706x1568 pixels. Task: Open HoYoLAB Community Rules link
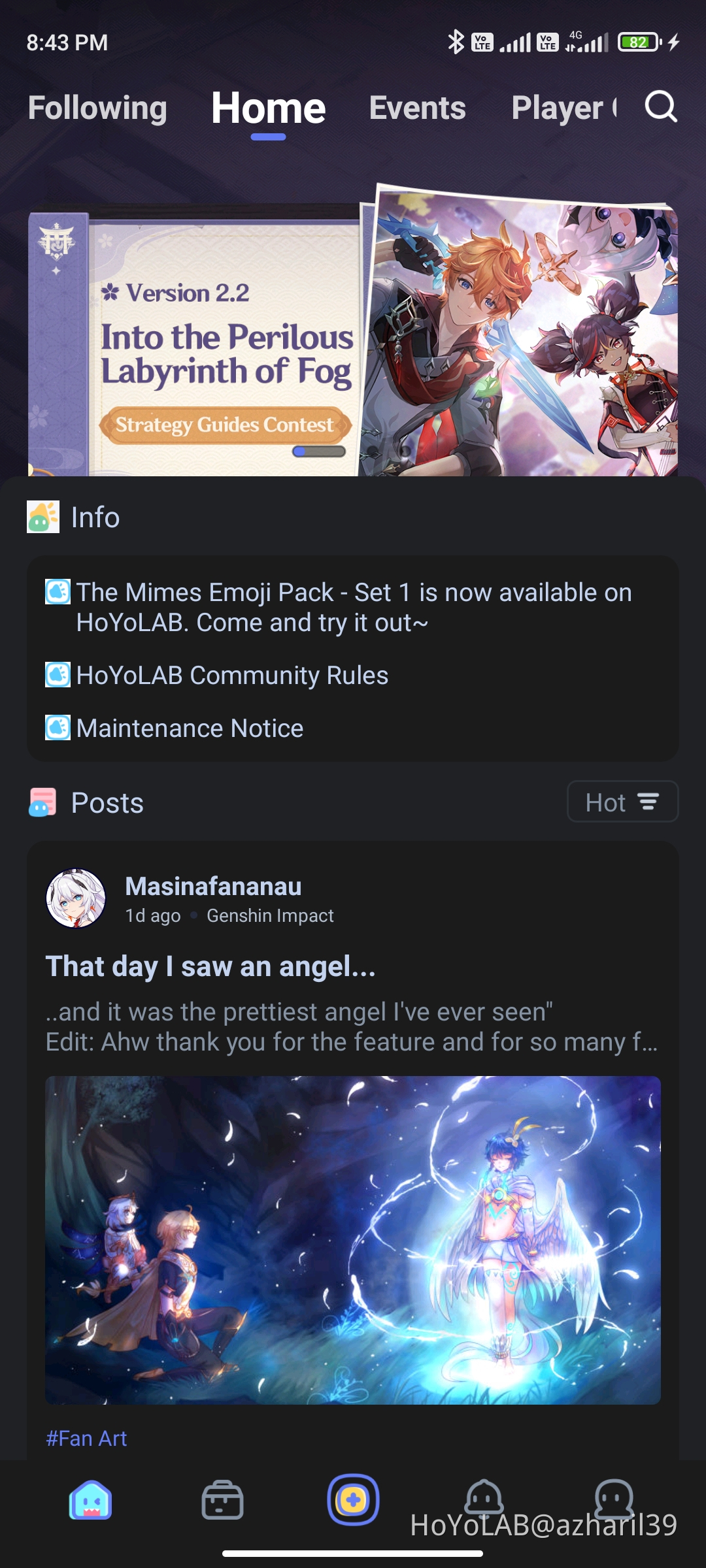tap(232, 675)
